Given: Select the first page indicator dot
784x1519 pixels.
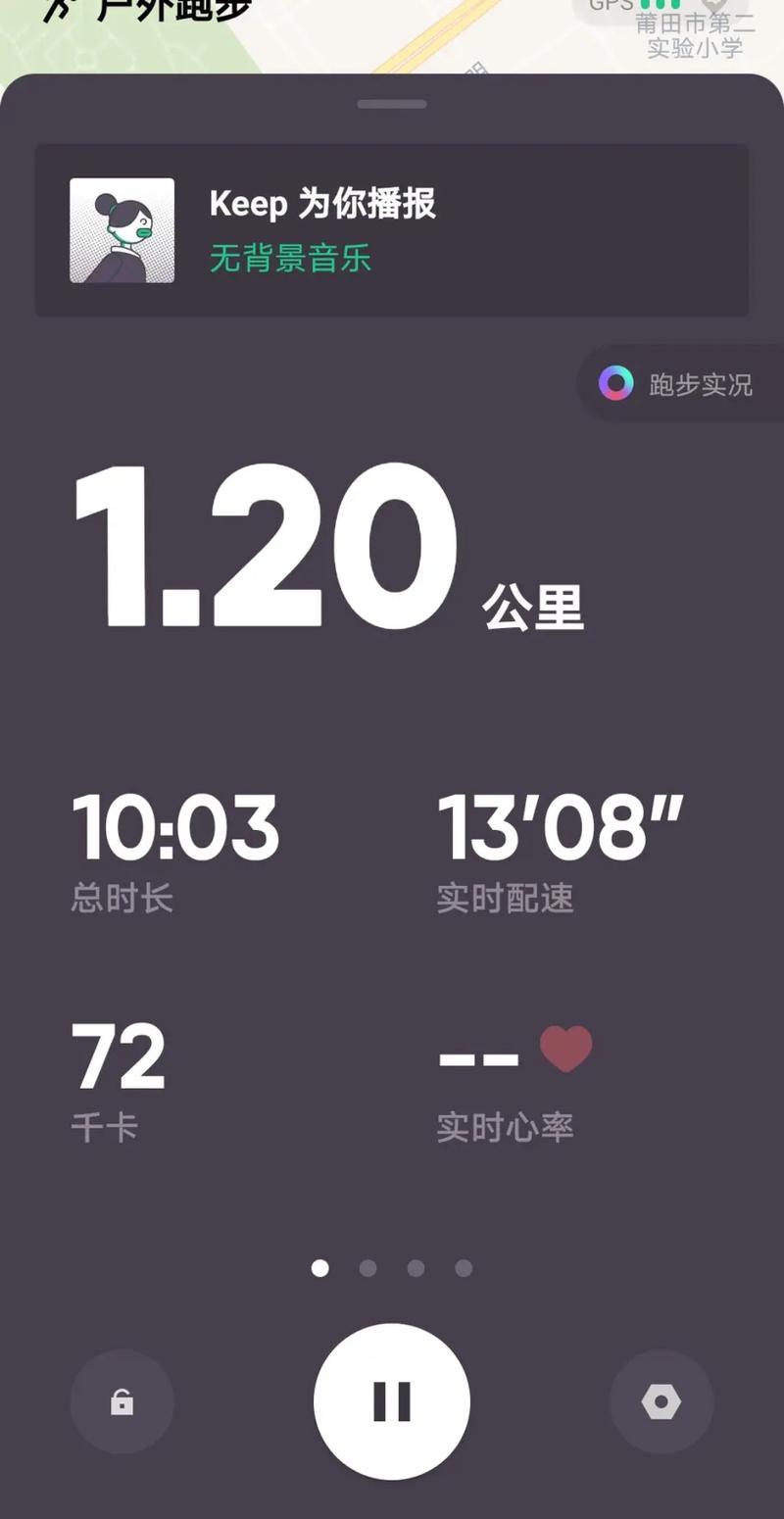Looking at the screenshot, I should click(318, 1267).
